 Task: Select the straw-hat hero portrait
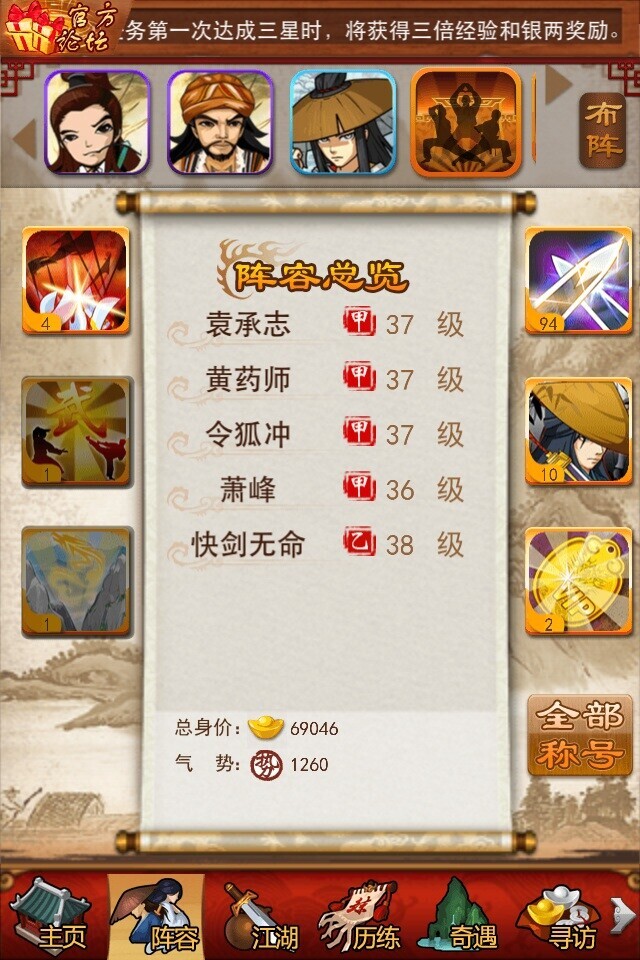click(x=343, y=122)
